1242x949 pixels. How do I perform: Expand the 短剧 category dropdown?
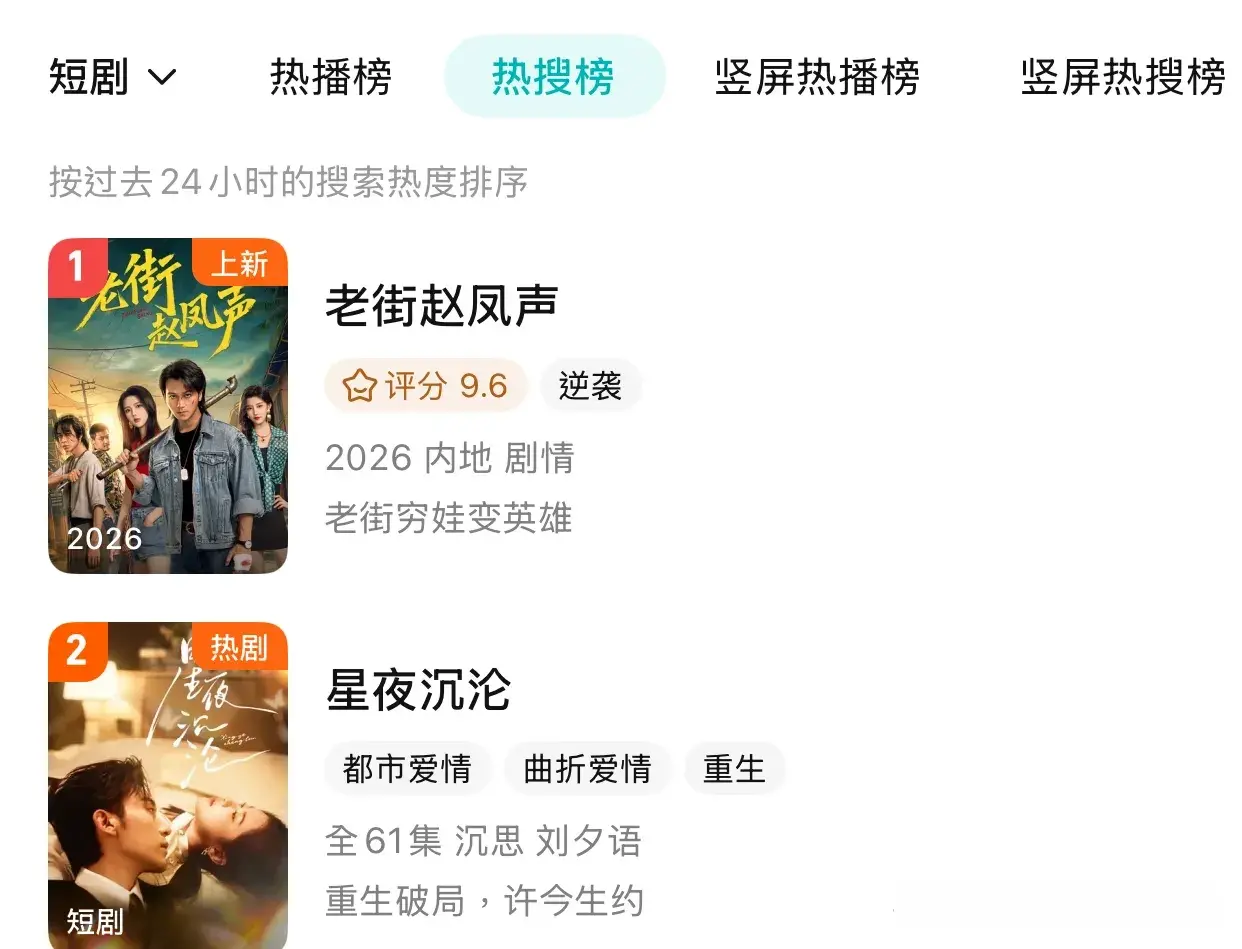(112, 77)
